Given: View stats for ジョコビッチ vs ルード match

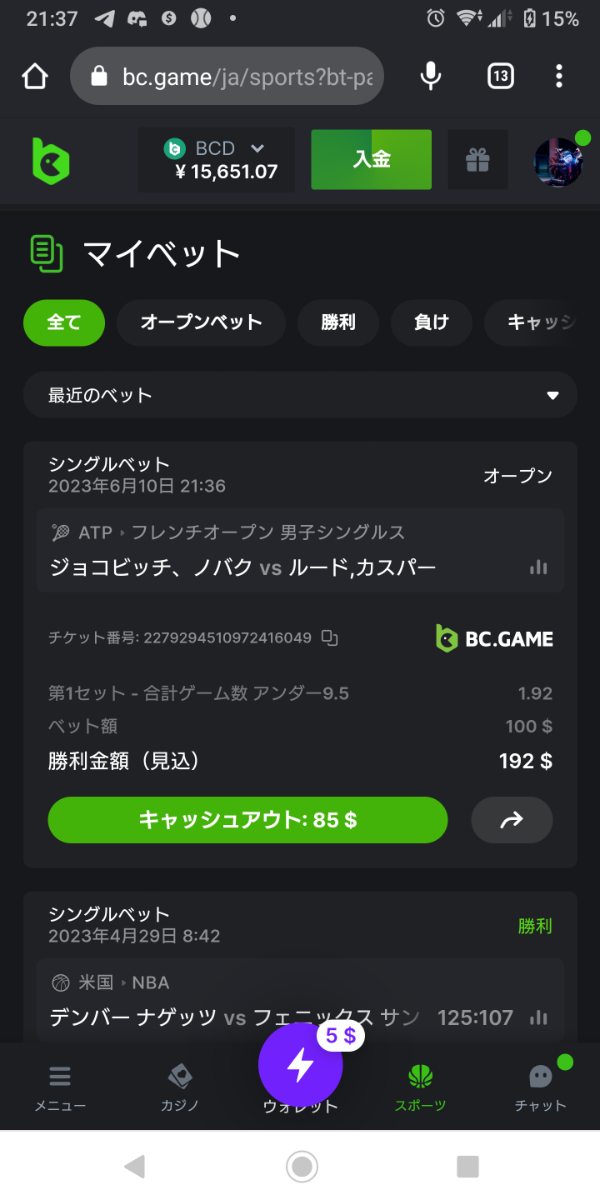Looking at the screenshot, I should (539, 567).
